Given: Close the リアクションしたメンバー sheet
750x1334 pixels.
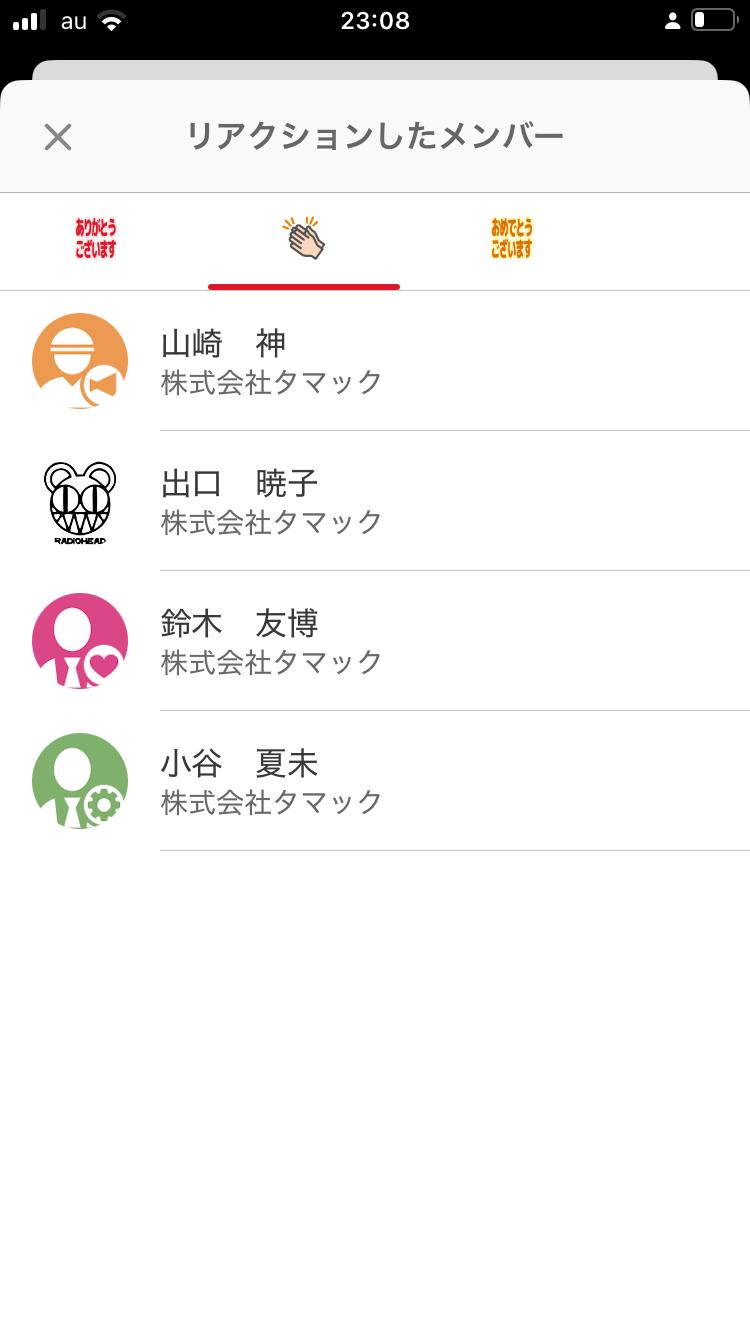Looking at the screenshot, I should coord(58,137).
